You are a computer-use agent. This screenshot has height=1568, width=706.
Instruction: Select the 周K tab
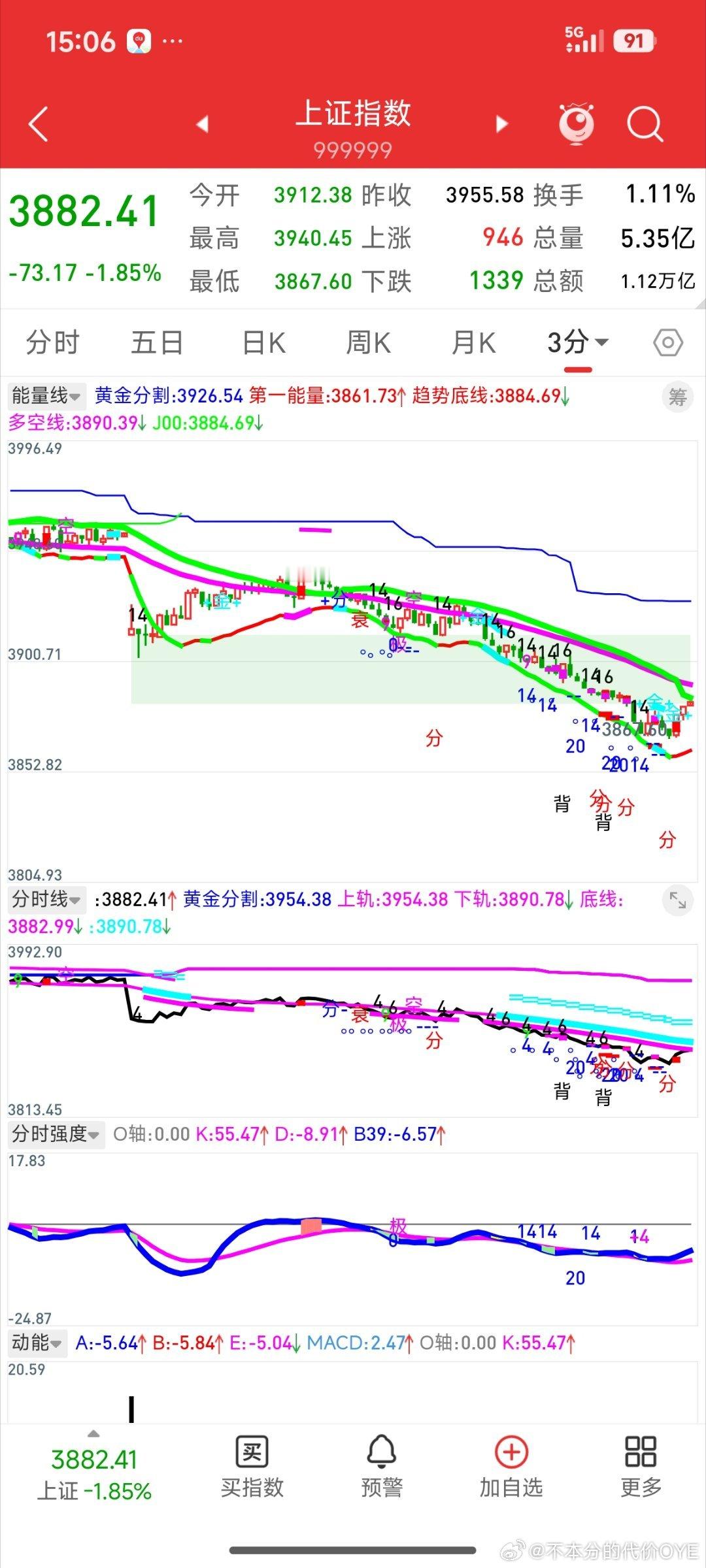pyautogui.click(x=368, y=342)
